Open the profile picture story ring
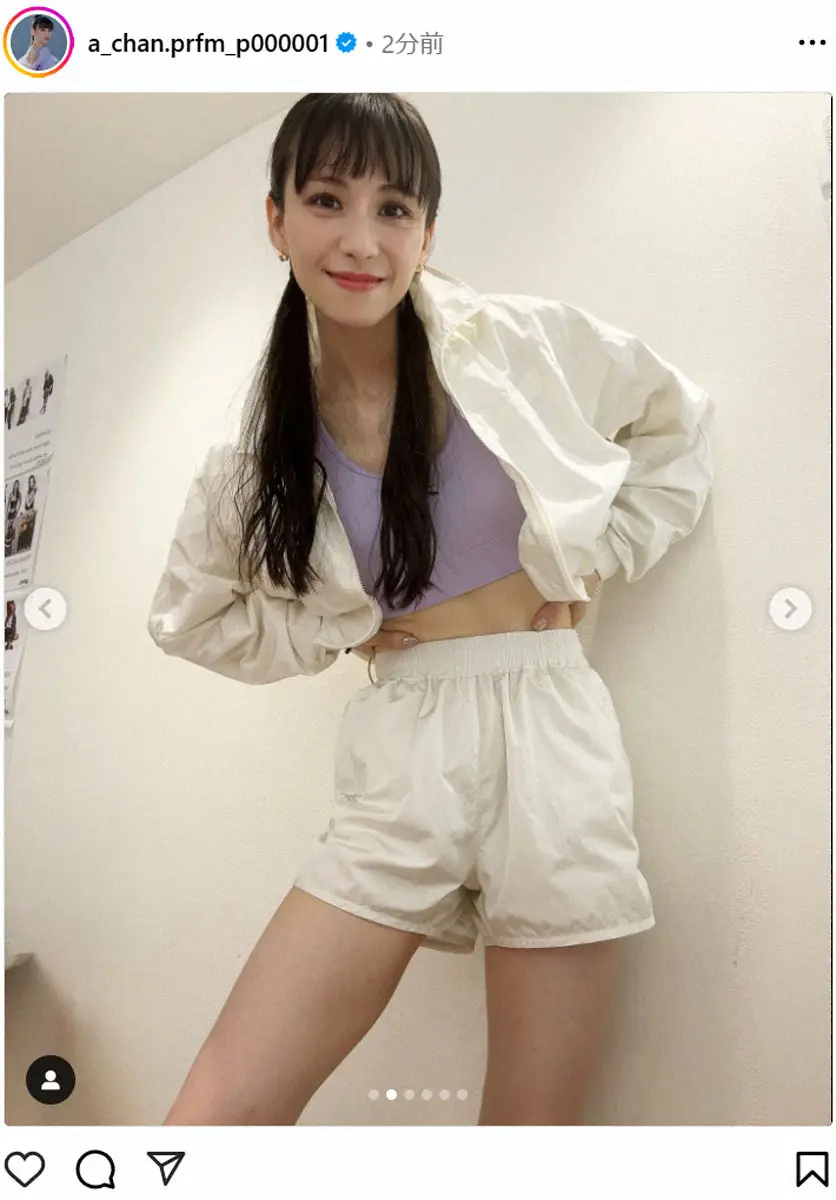This screenshot has width=836, height=1200. click(38, 42)
